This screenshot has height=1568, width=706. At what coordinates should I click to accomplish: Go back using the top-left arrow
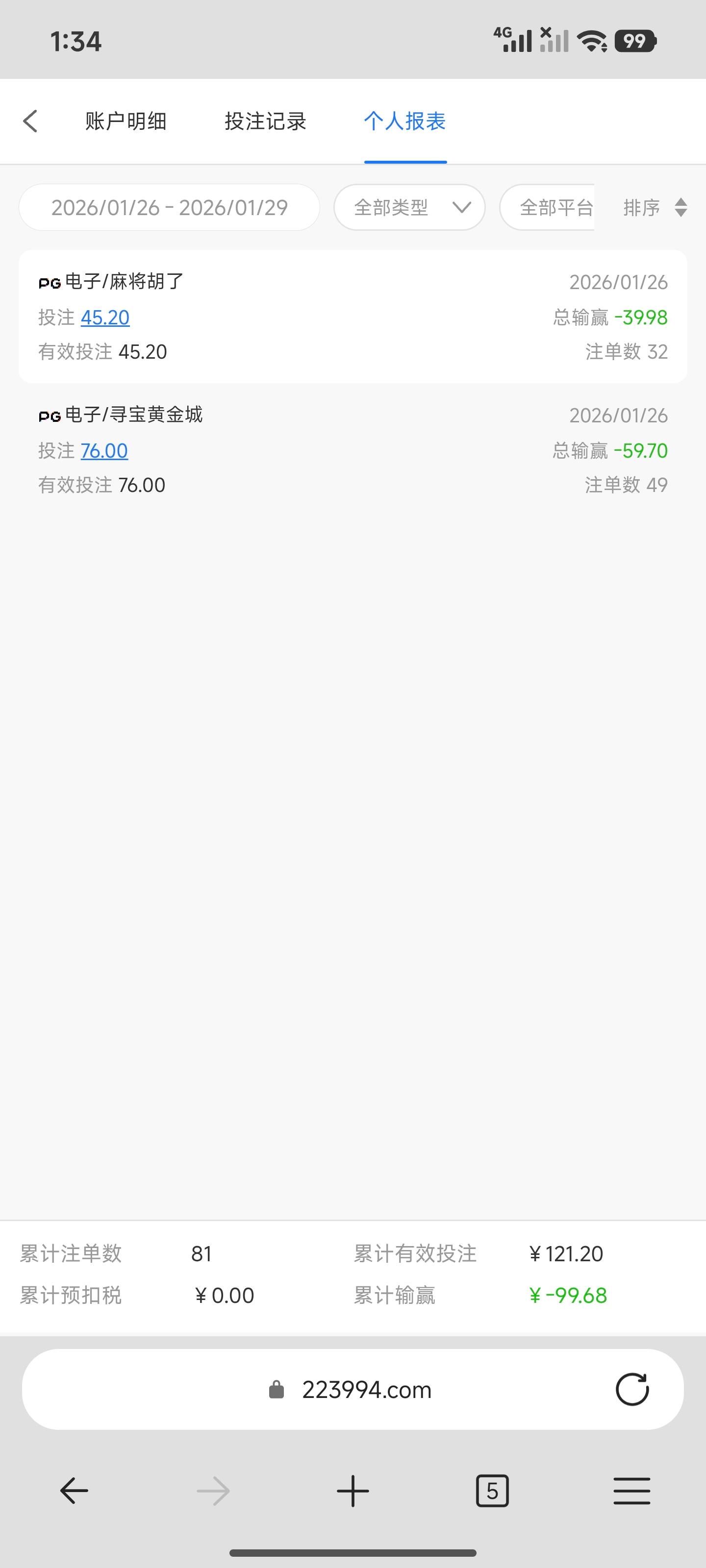tap(30, 121)
